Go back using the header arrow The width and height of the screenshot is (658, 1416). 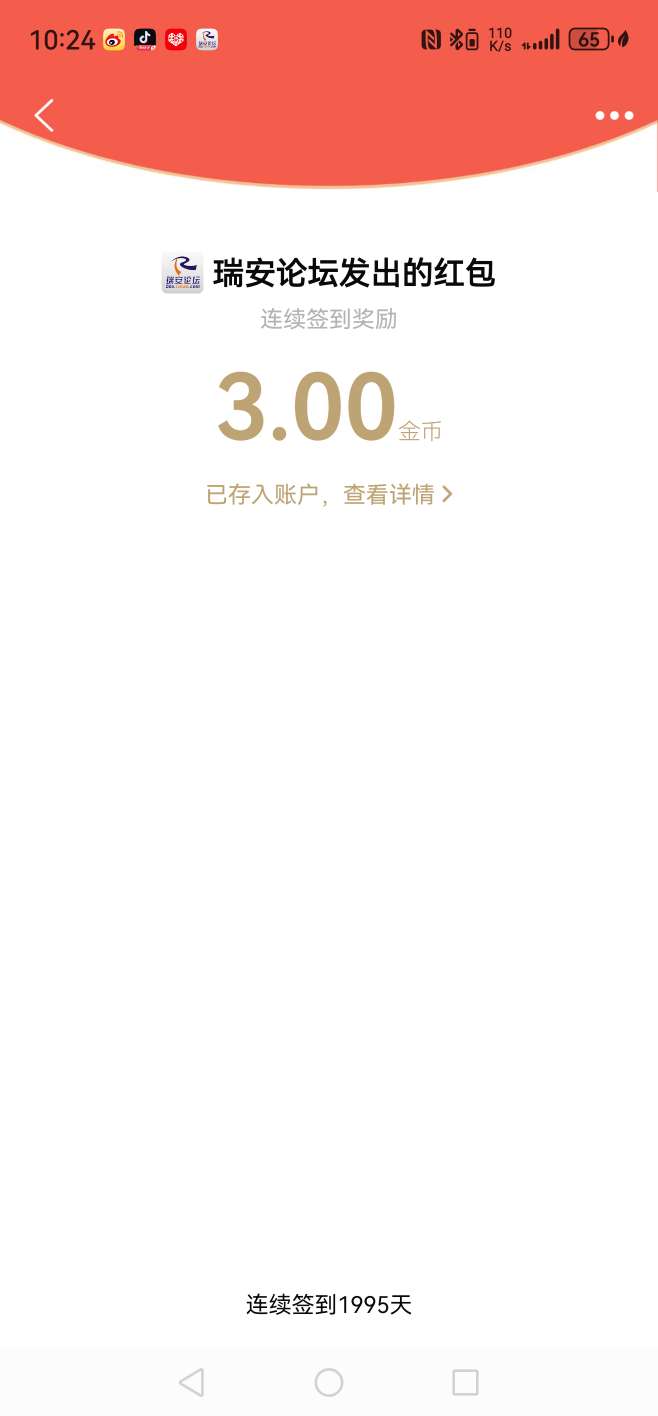coord(44,116)
